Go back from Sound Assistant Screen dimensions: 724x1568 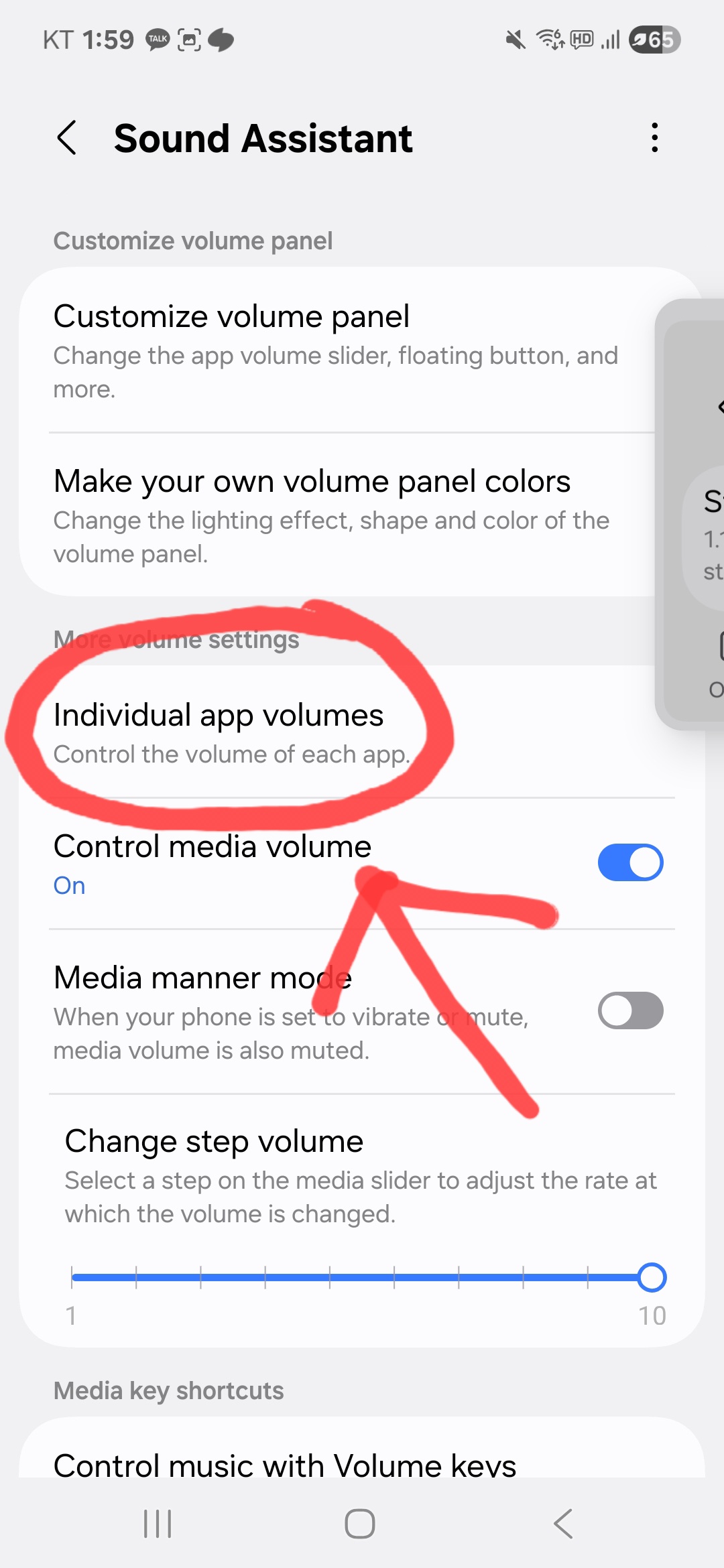(x=67, y=138)
